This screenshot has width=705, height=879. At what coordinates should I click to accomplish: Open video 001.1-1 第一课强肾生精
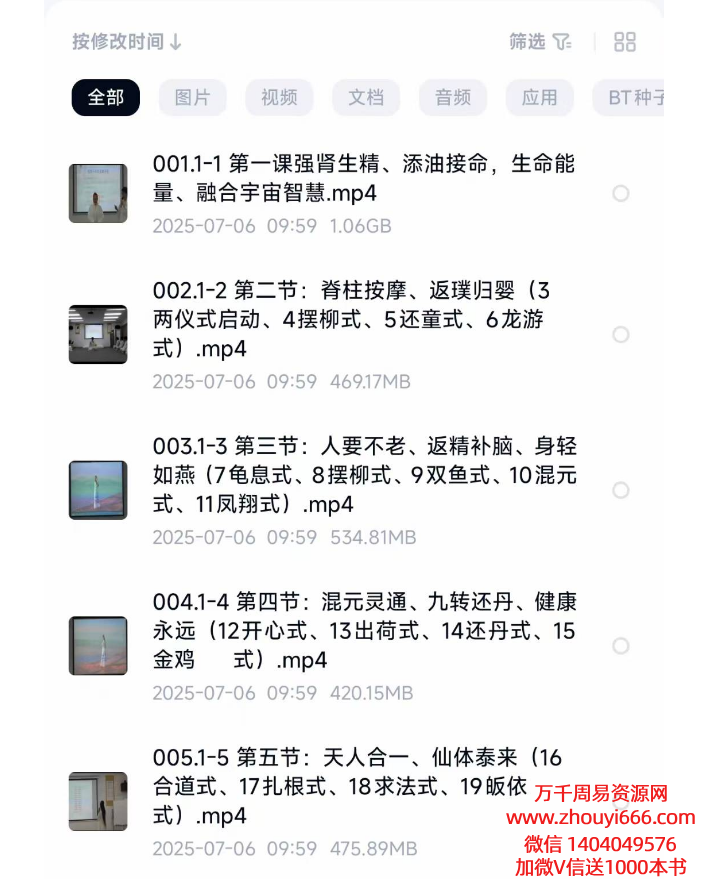[364, 178]
